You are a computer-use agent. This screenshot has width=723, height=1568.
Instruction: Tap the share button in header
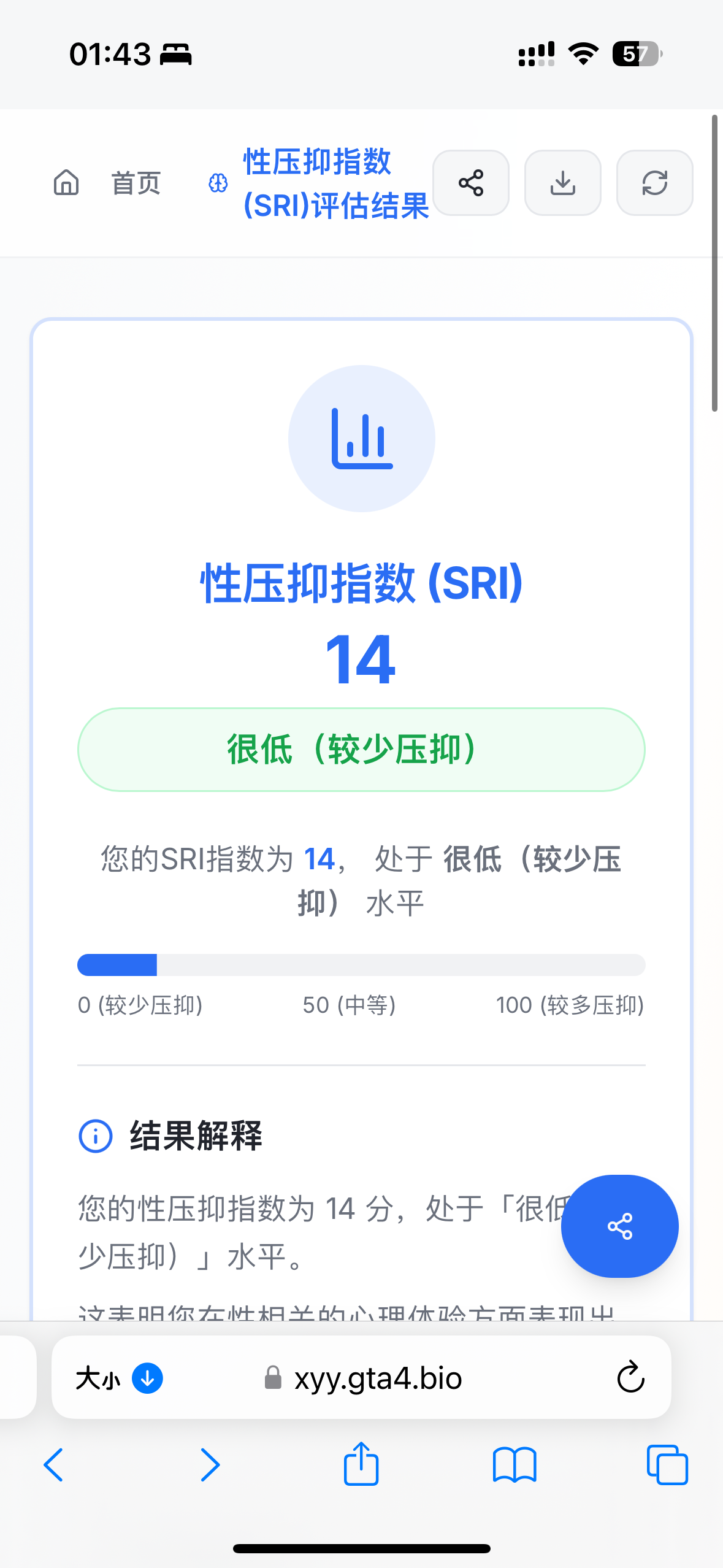471,183
